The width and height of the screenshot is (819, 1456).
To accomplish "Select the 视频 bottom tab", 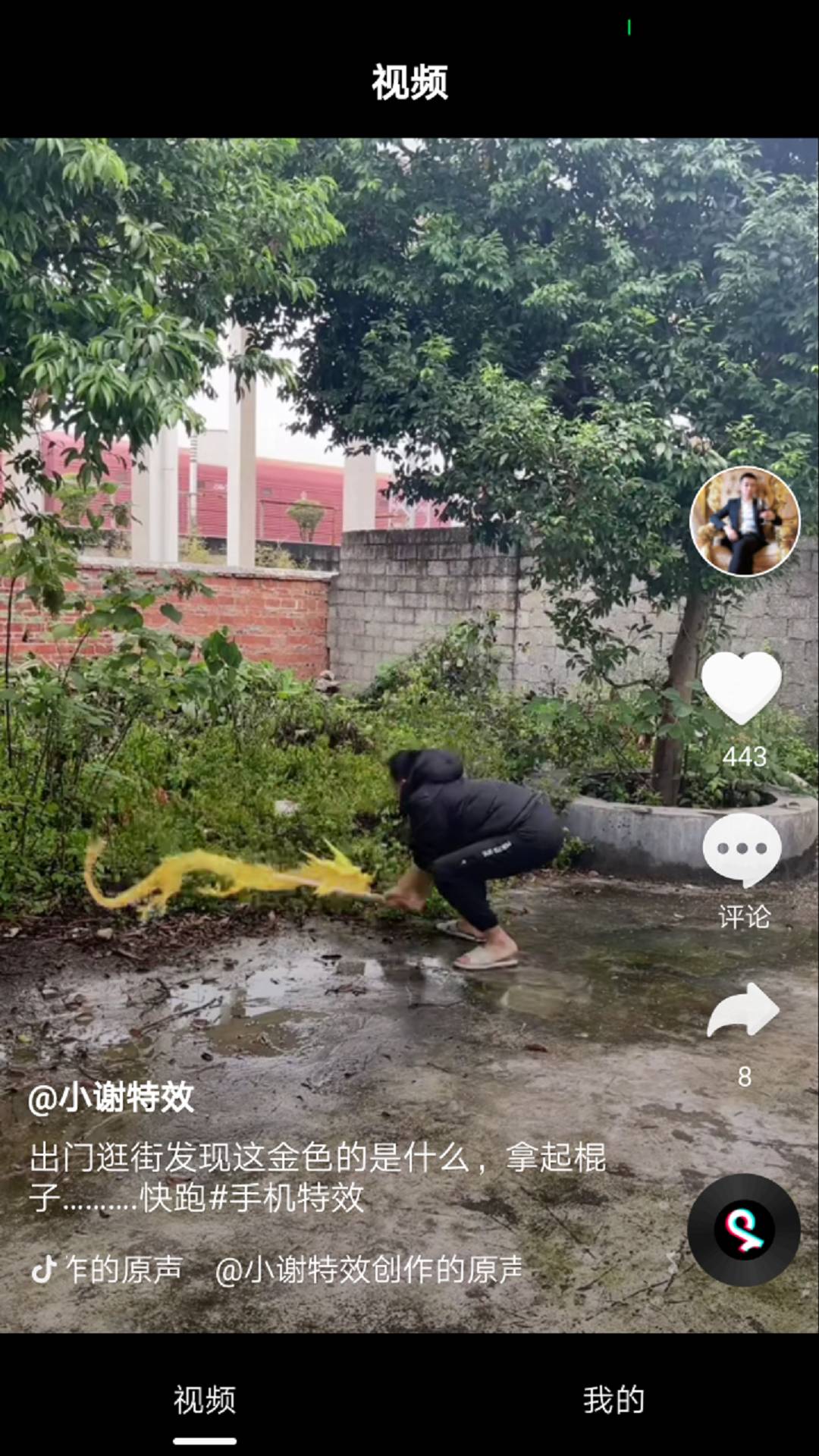I will pos(205,1400).
